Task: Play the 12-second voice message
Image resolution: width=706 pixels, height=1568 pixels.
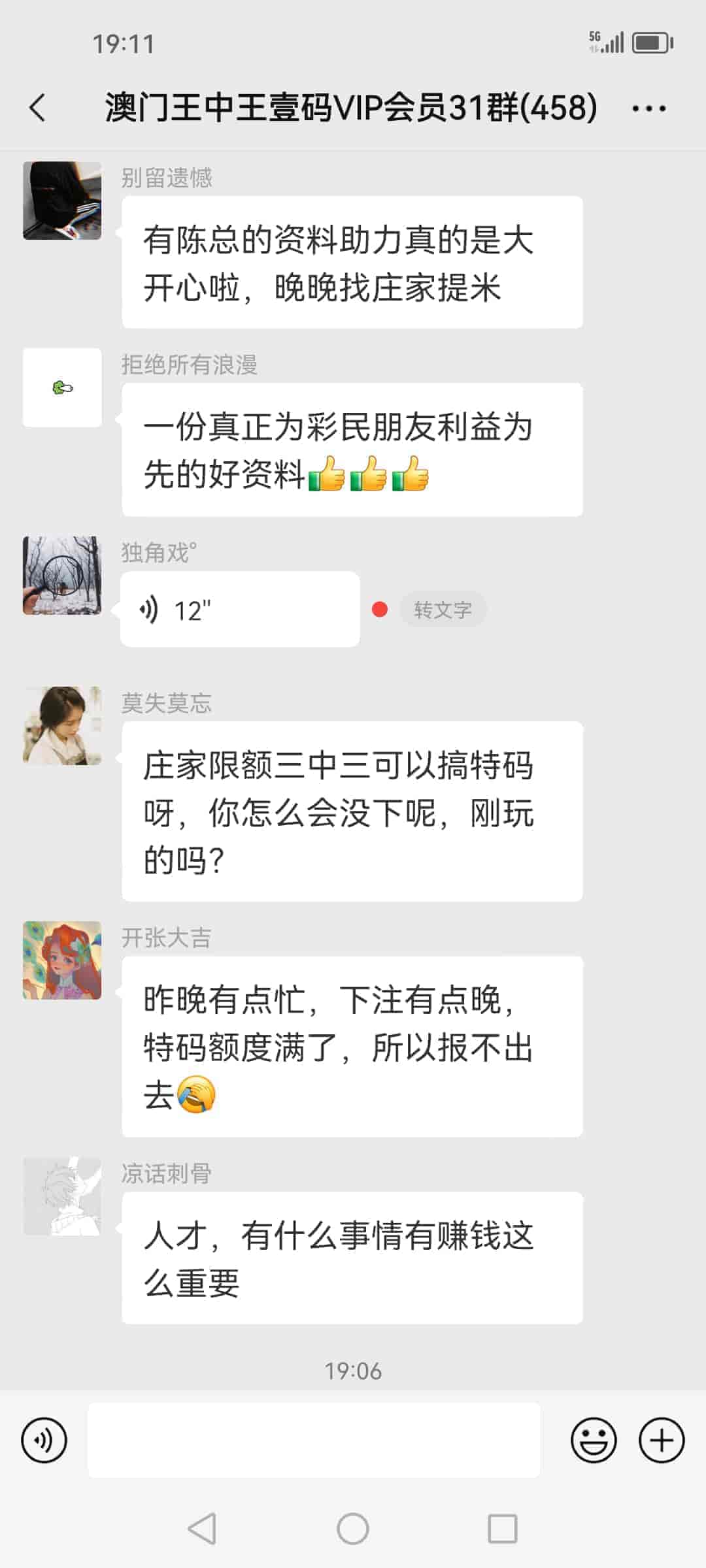Action: [x=239, y=610]
